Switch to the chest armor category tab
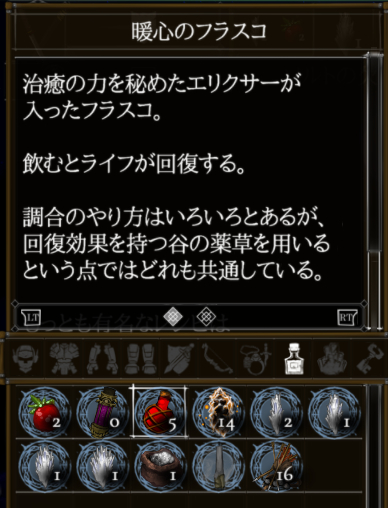This screenshot has width=388, height=508. [x=64, y=359]
